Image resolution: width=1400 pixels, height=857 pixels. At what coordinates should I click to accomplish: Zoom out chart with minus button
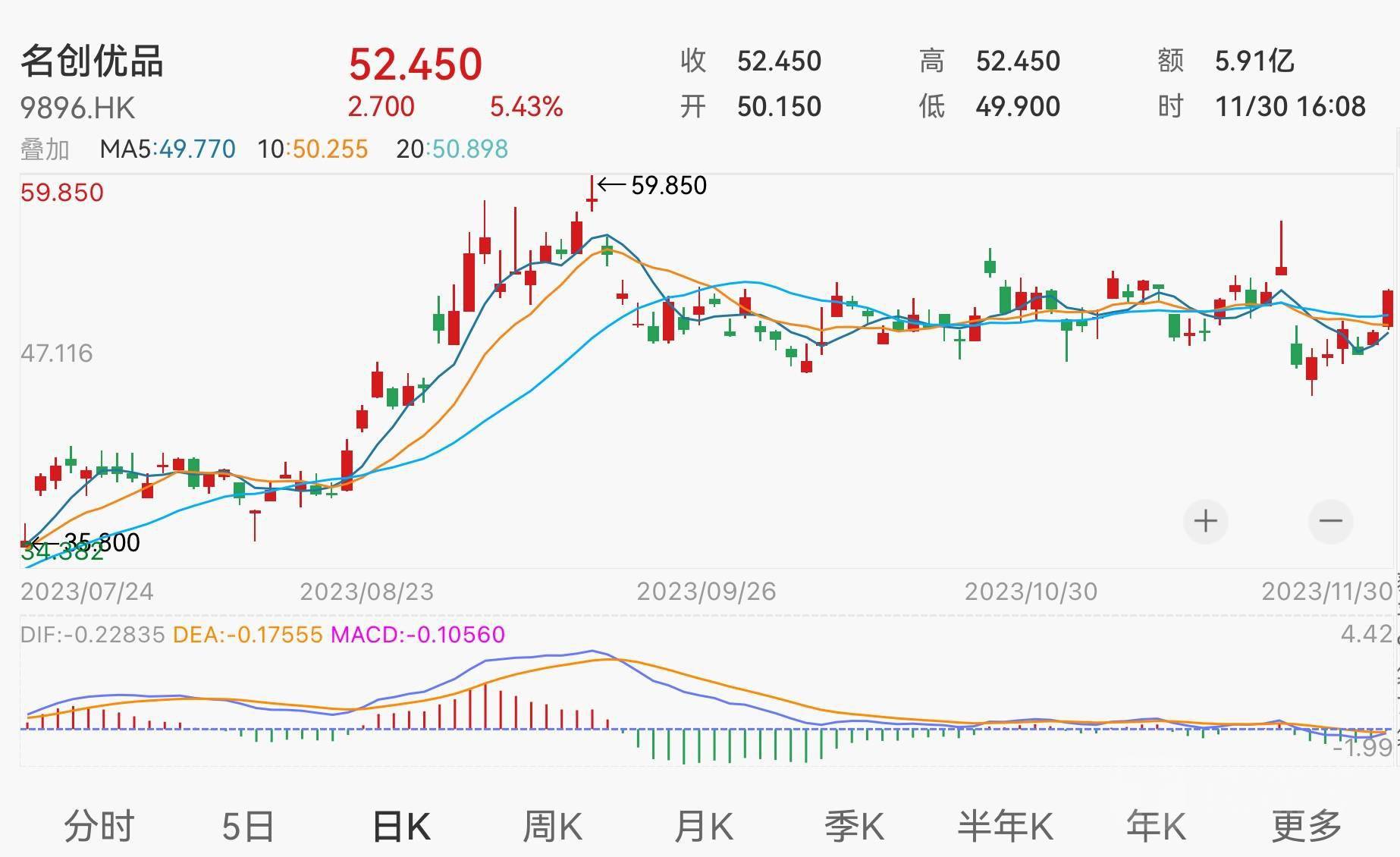coord(1330,521)
